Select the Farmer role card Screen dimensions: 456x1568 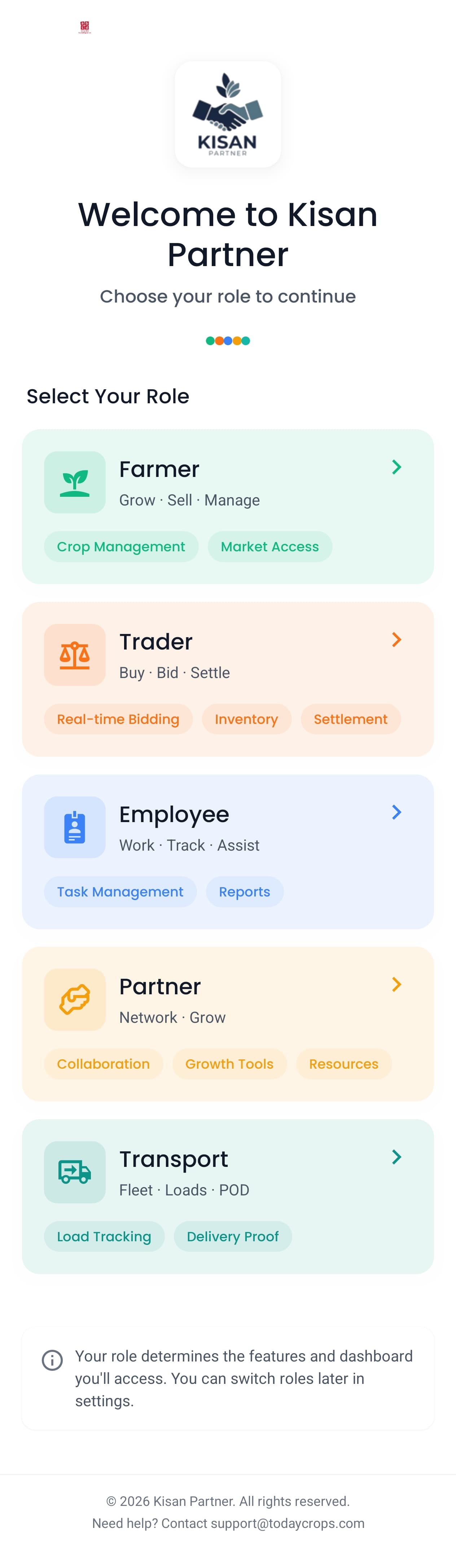tap(227, 506)
